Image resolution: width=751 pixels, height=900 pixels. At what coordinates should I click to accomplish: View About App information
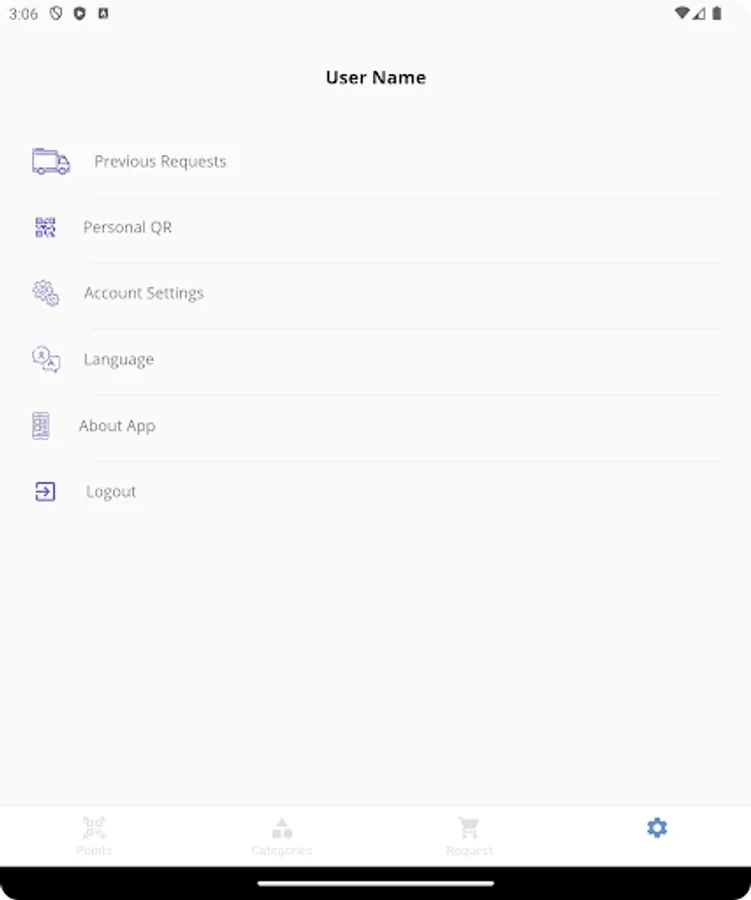tap(117, 425)
